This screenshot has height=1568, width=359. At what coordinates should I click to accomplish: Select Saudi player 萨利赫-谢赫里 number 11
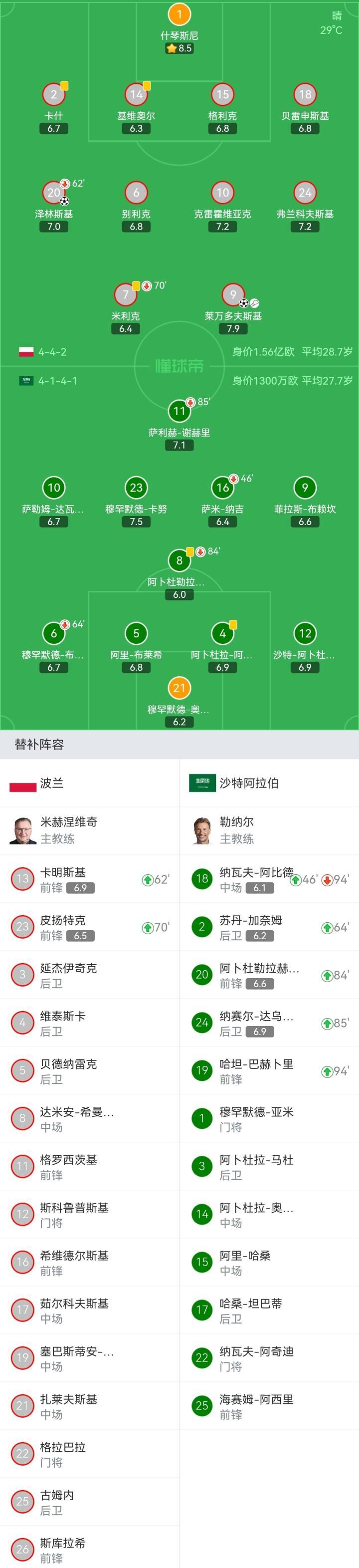click(179, 412)
